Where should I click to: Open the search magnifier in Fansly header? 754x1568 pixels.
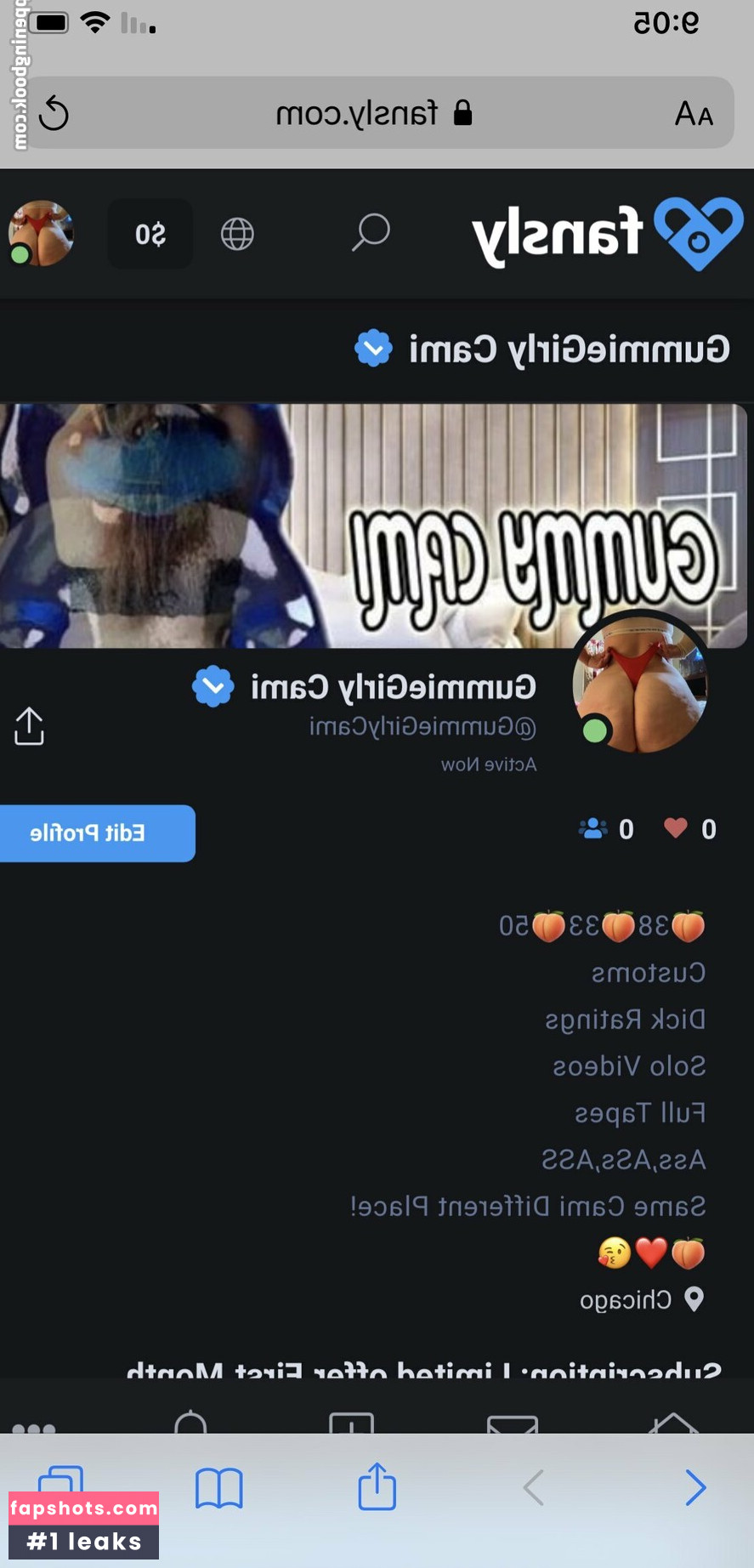[371, 233]
